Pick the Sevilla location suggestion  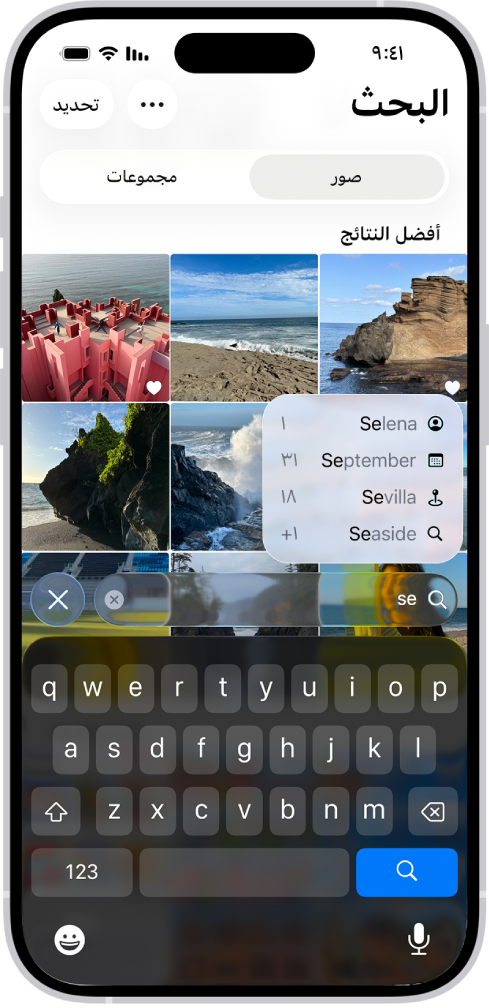(362, 497)
